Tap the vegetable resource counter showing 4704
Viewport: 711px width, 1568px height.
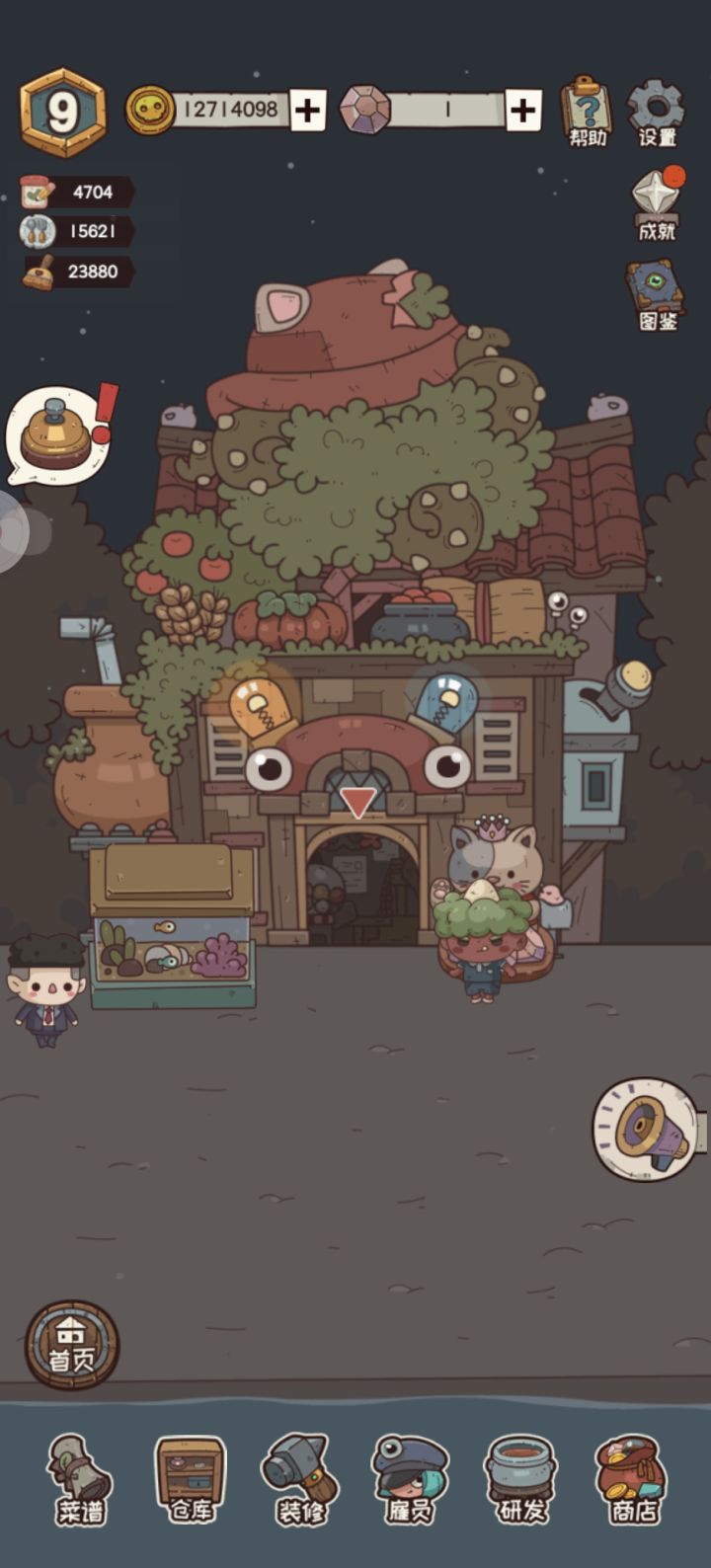pyautogui.click(x=69, y=193)
